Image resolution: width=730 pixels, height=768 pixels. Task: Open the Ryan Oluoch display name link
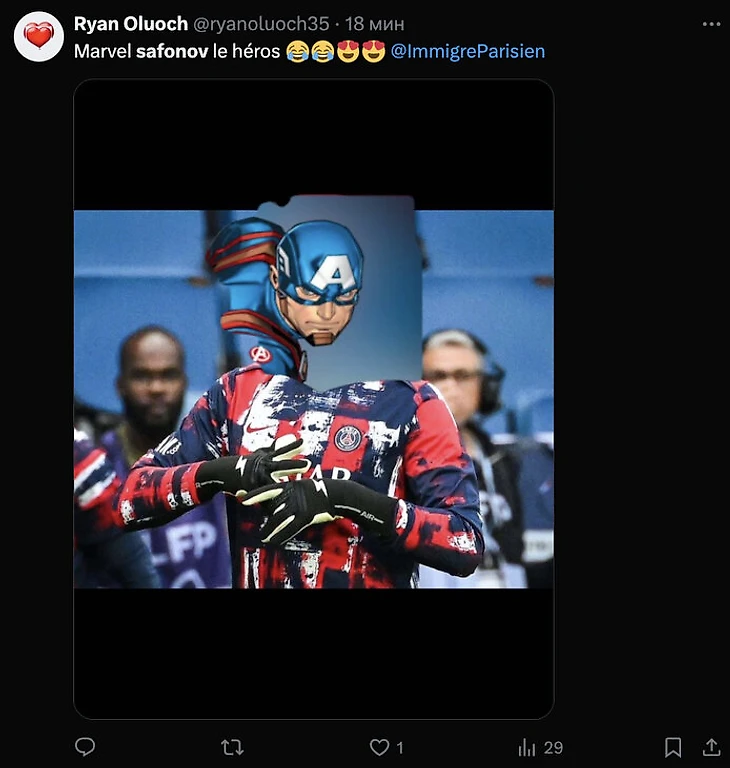click(x=131, y=24)
